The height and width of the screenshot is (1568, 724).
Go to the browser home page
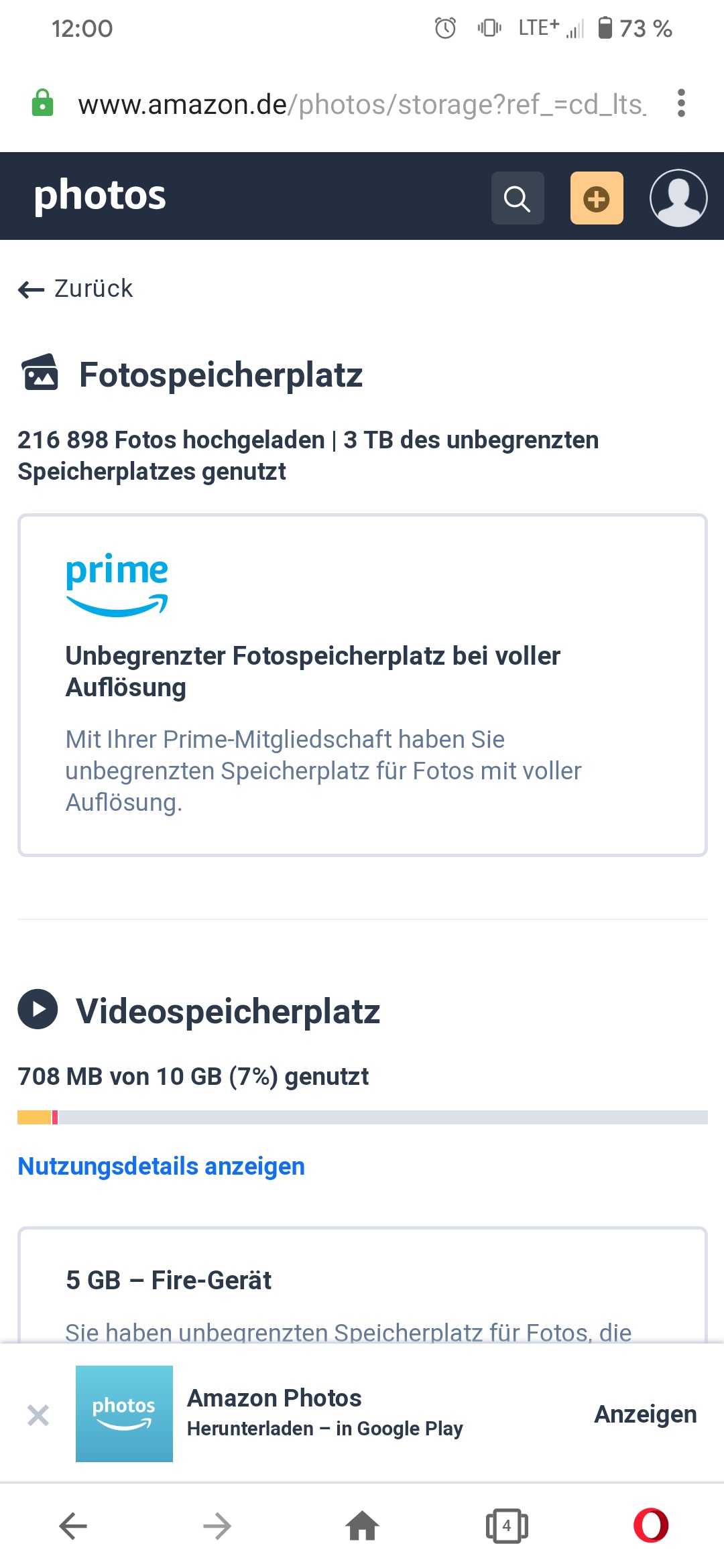(x=362, y=1526)
